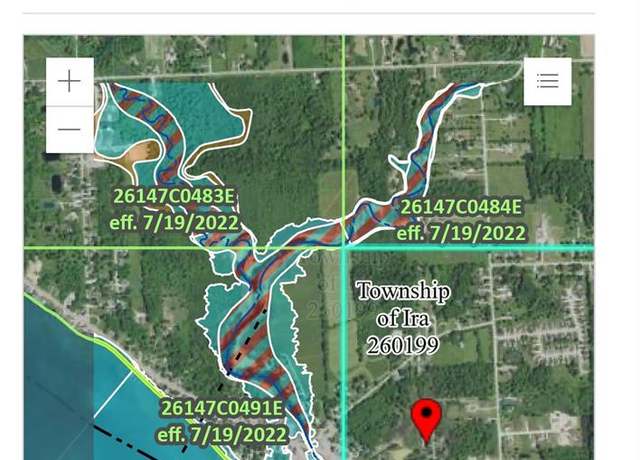Viewport: 640px width, 460px height.
Task: Open the map layers list button
Action: [547, 82]
